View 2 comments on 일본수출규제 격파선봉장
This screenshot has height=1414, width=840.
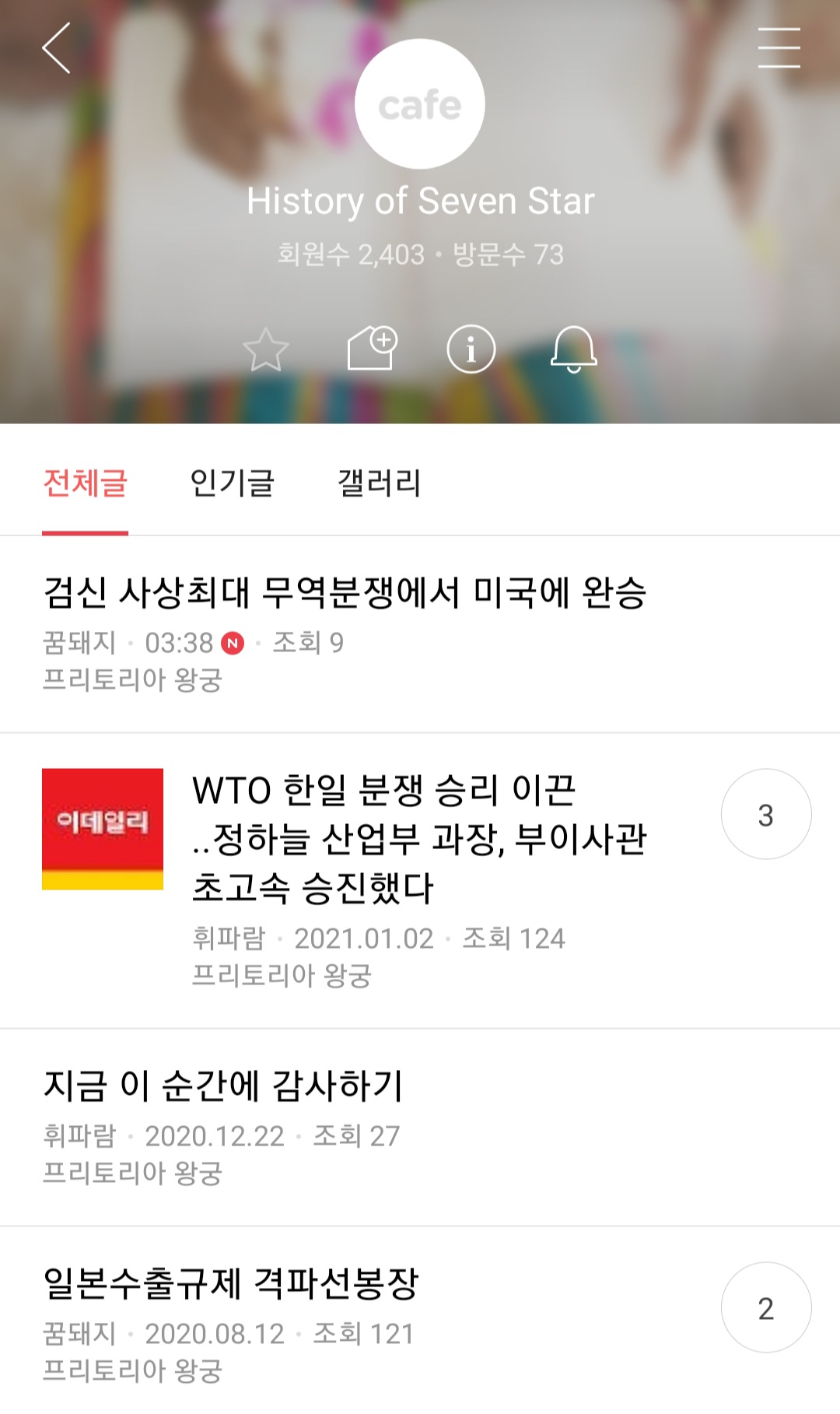pos(766,1308)
